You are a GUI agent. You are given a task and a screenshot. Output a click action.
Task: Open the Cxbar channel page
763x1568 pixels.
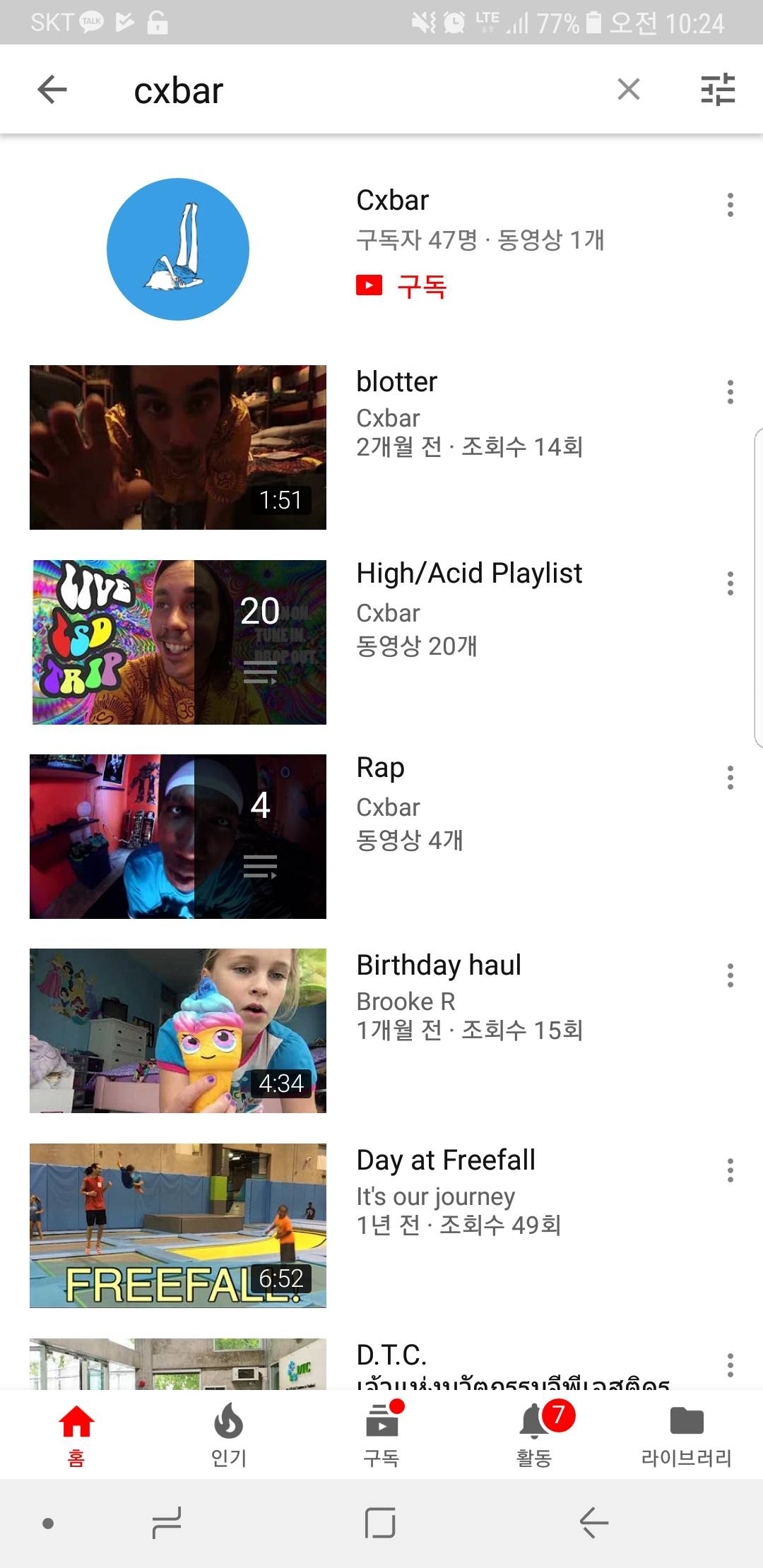coord(178,249)
